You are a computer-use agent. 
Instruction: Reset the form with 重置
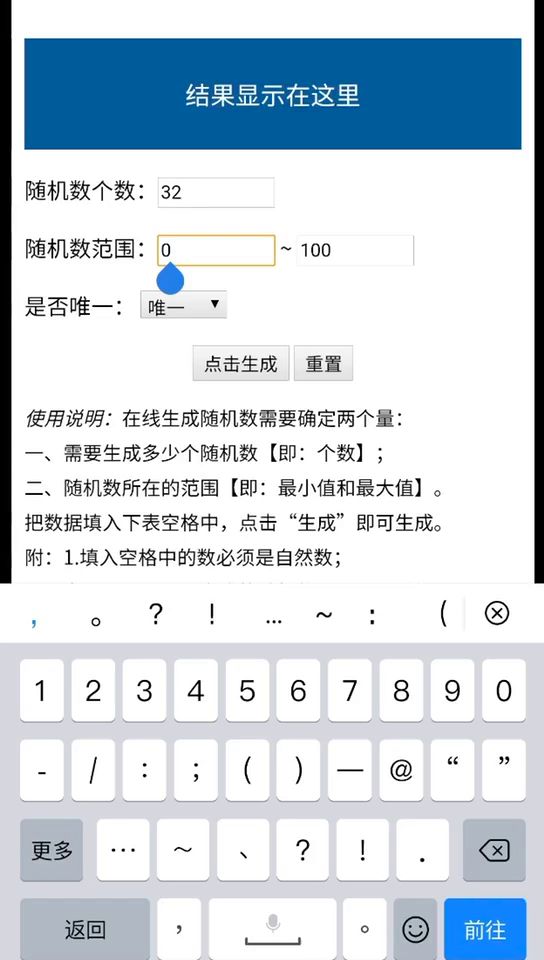323,364
